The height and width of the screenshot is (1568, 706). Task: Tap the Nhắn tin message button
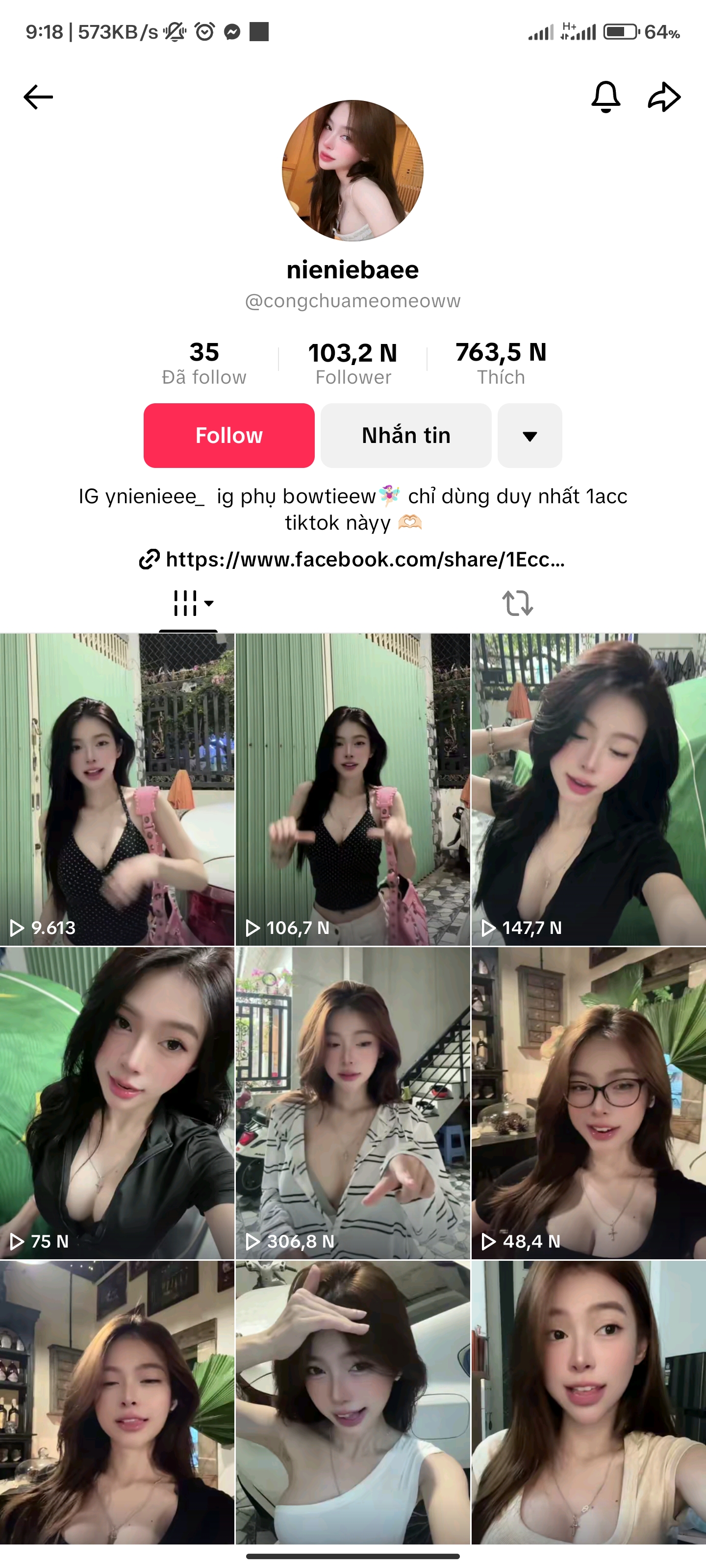pos(405,435)
